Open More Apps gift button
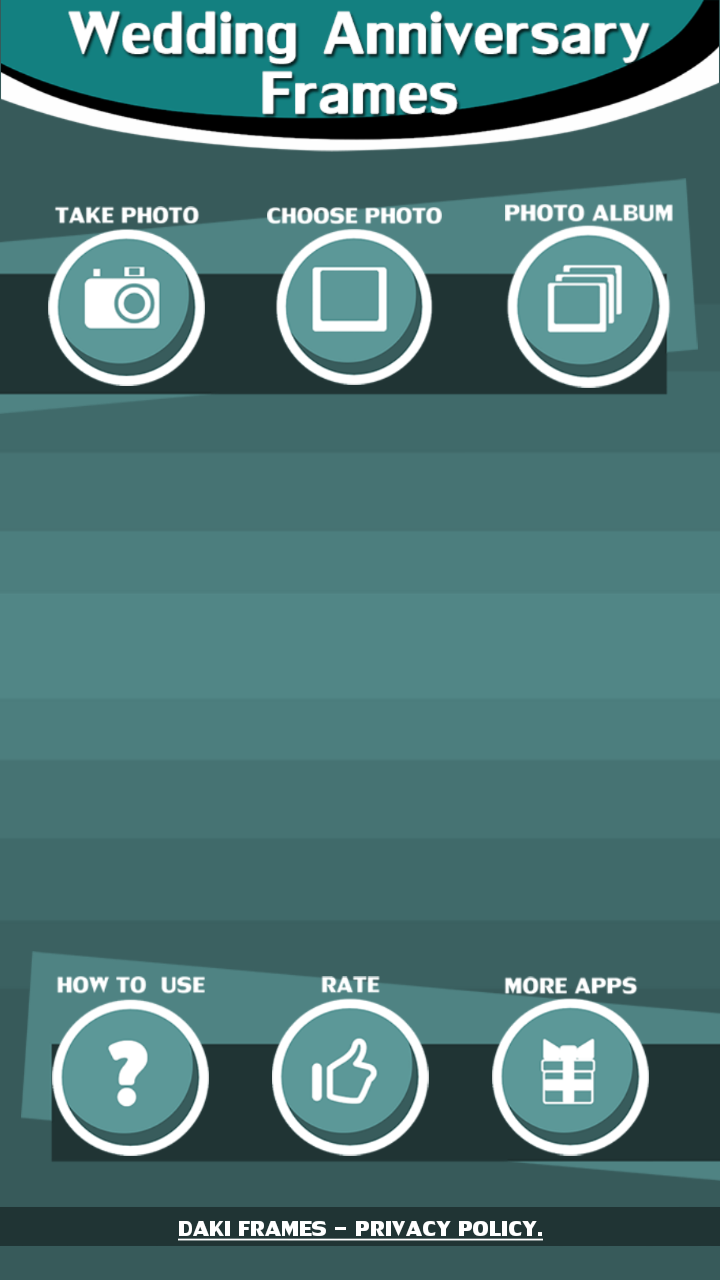720x1280 pixels. (x=570, y=1077)
